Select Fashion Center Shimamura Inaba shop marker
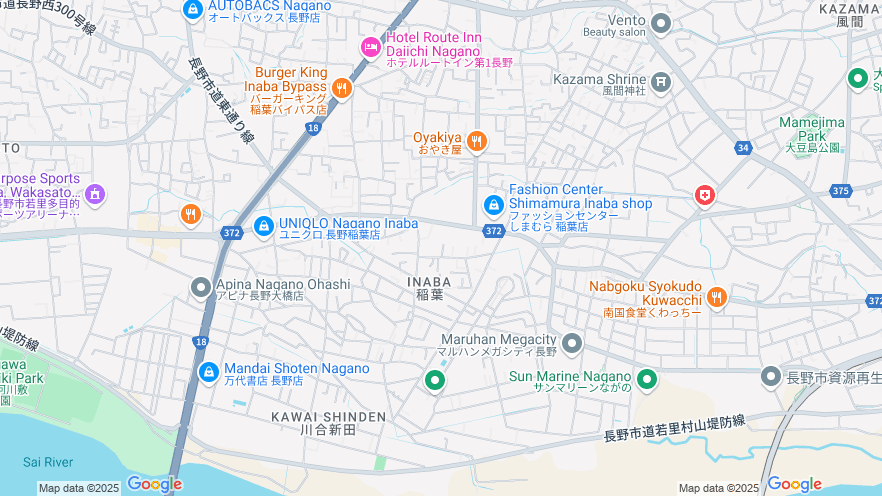Screen dimensions: 882x496 click(x=493, y=206)
